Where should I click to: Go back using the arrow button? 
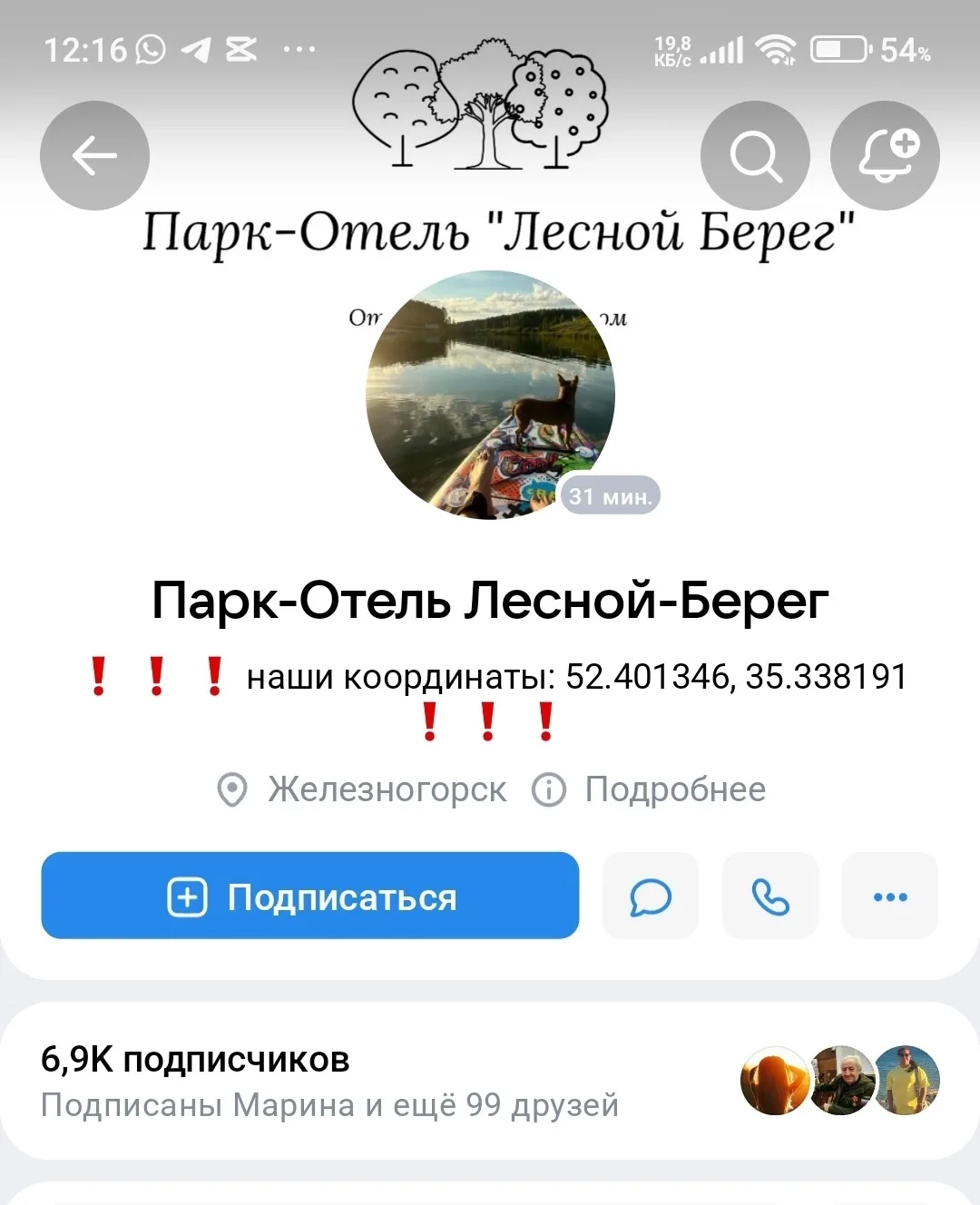94,156
